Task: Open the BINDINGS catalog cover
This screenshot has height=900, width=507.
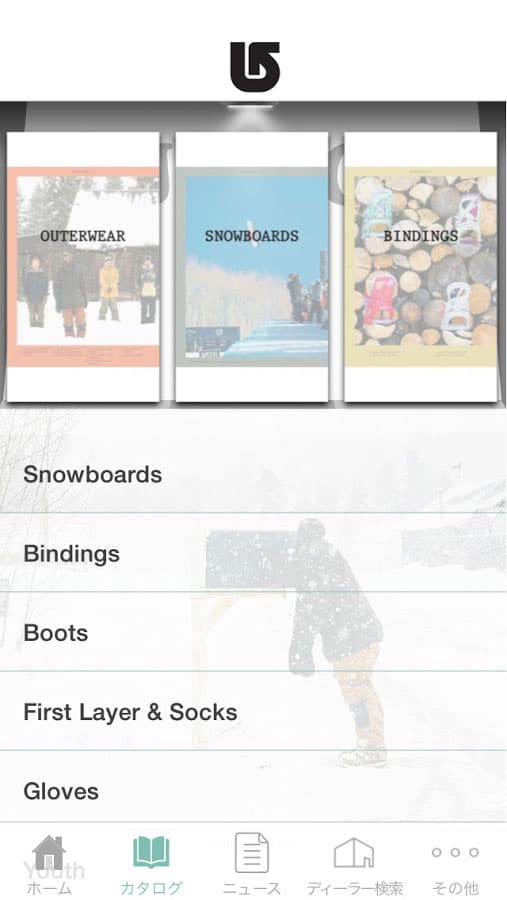Action: click(420, 267)
